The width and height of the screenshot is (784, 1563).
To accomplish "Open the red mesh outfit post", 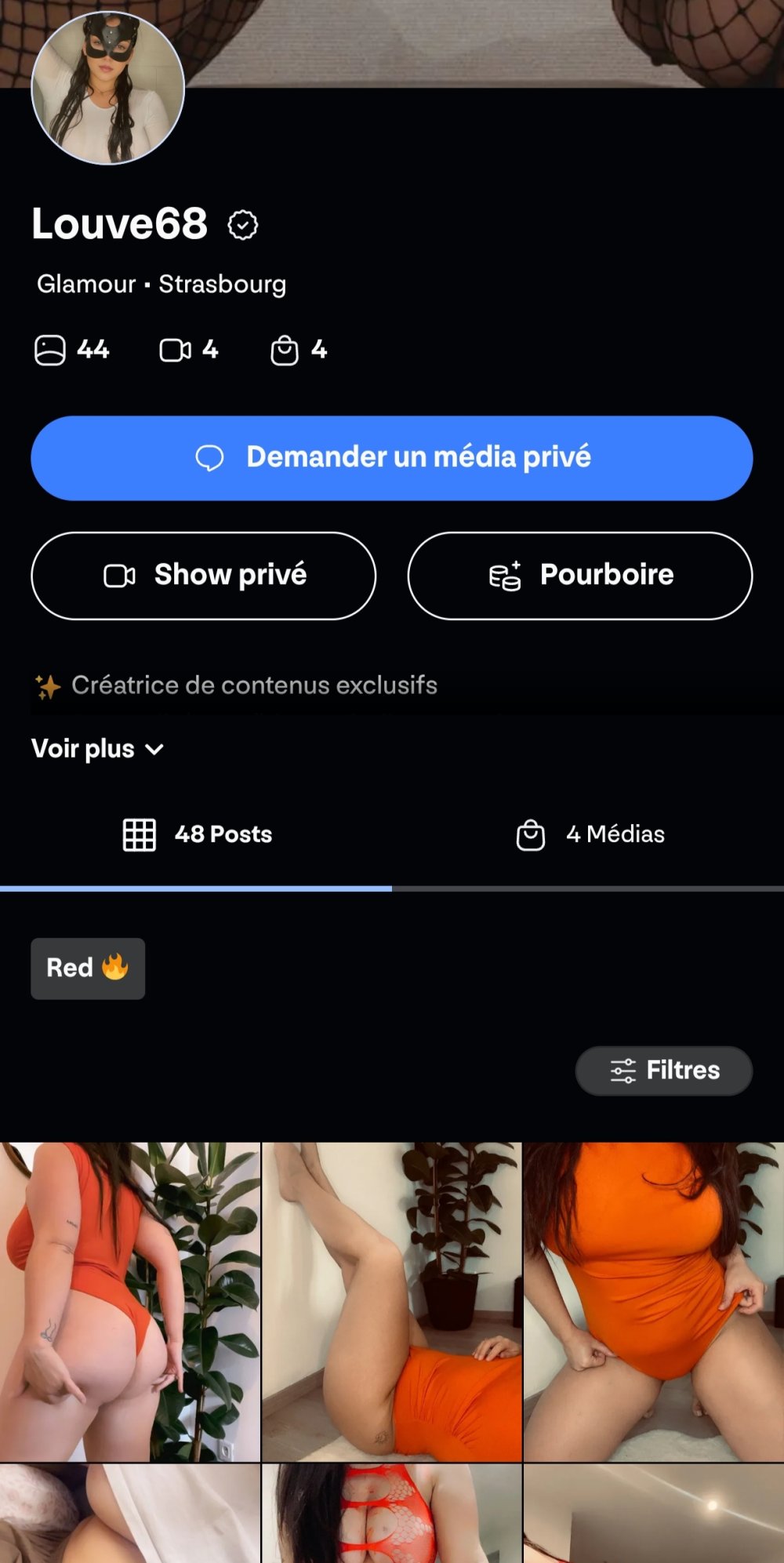I will pos(392,1514).
